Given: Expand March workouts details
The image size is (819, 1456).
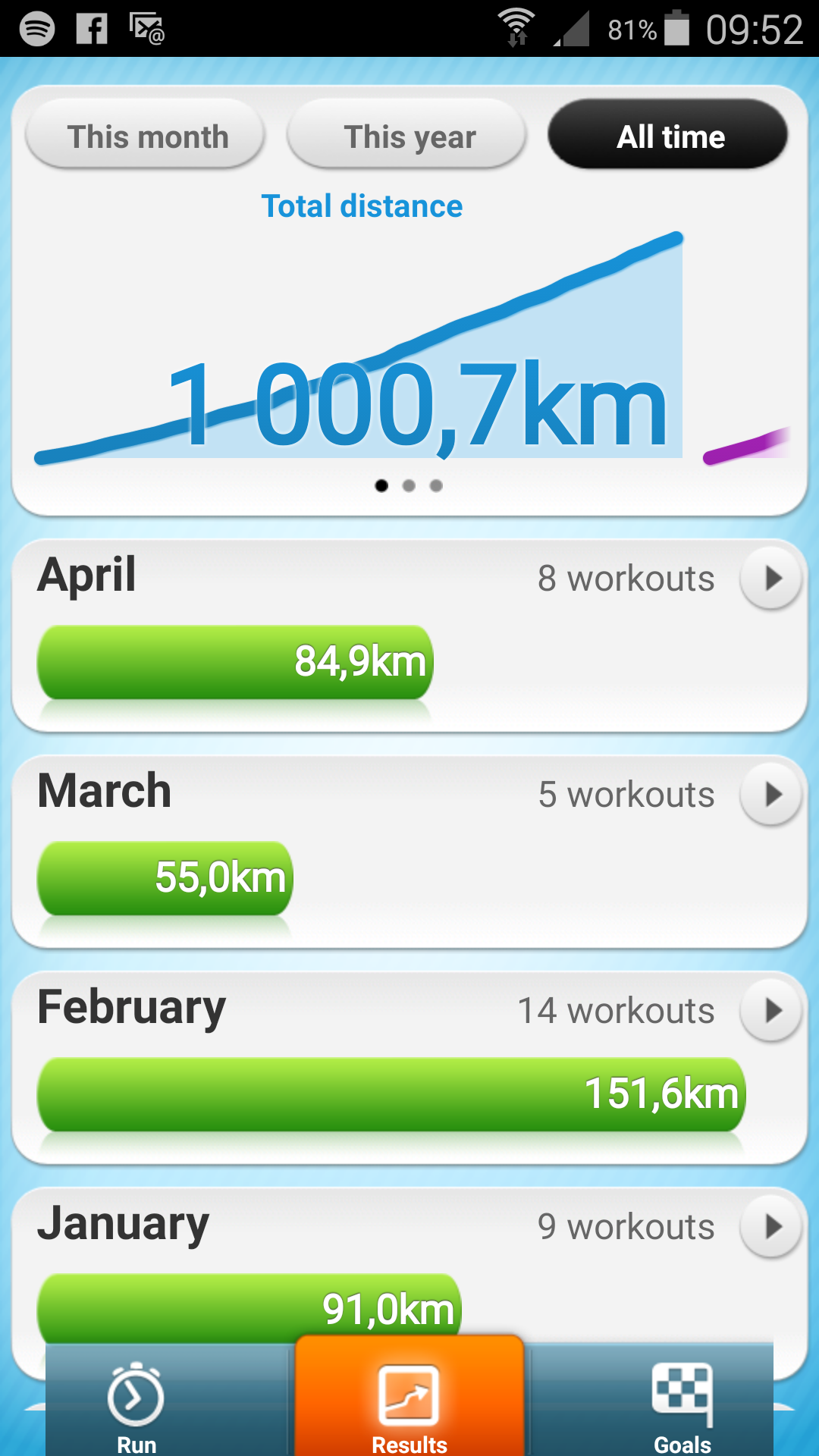Looking at the screenshot, I should click(771, 794).
